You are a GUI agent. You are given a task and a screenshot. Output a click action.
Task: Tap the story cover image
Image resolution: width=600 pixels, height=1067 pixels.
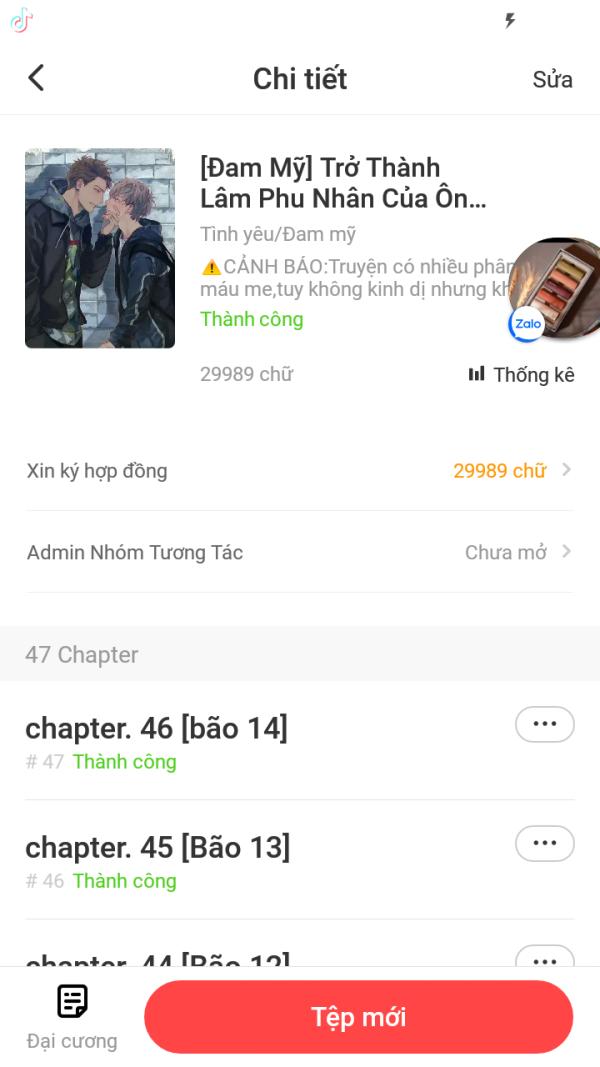[100, 248]
